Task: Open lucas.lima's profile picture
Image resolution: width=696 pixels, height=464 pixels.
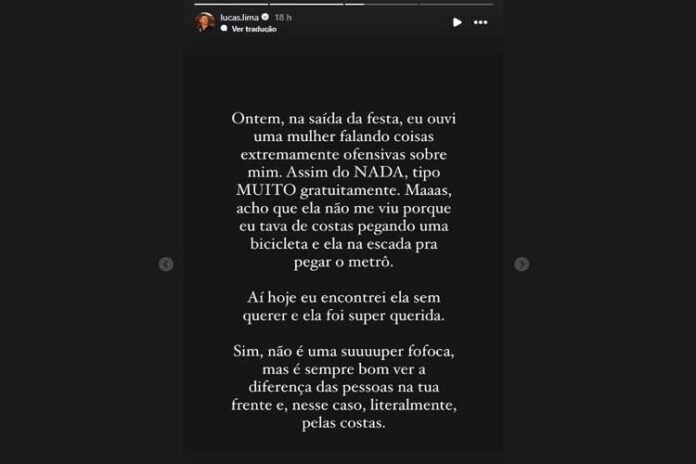Action: point(205,22)
